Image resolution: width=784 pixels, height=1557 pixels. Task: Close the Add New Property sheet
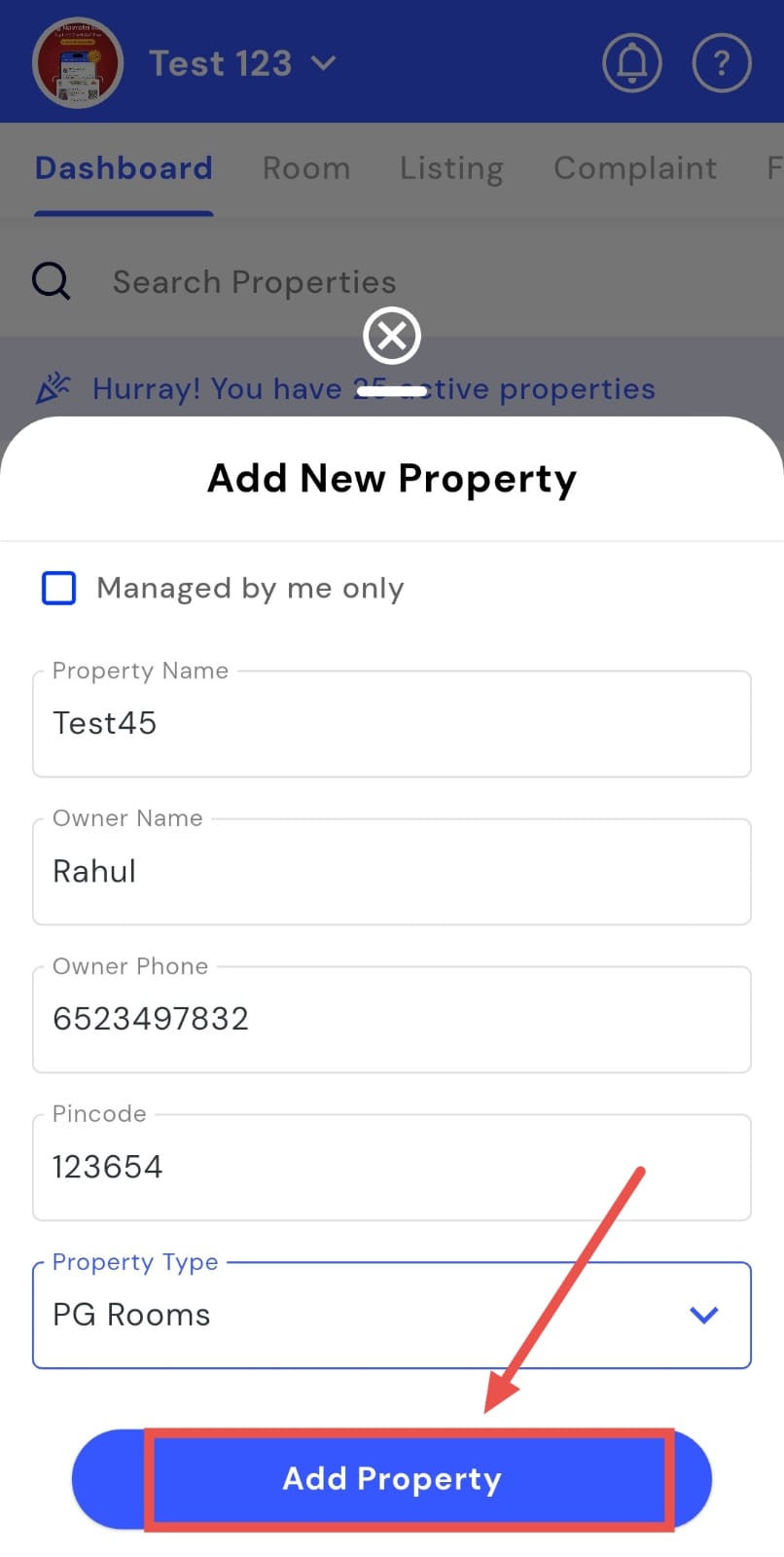392,337
